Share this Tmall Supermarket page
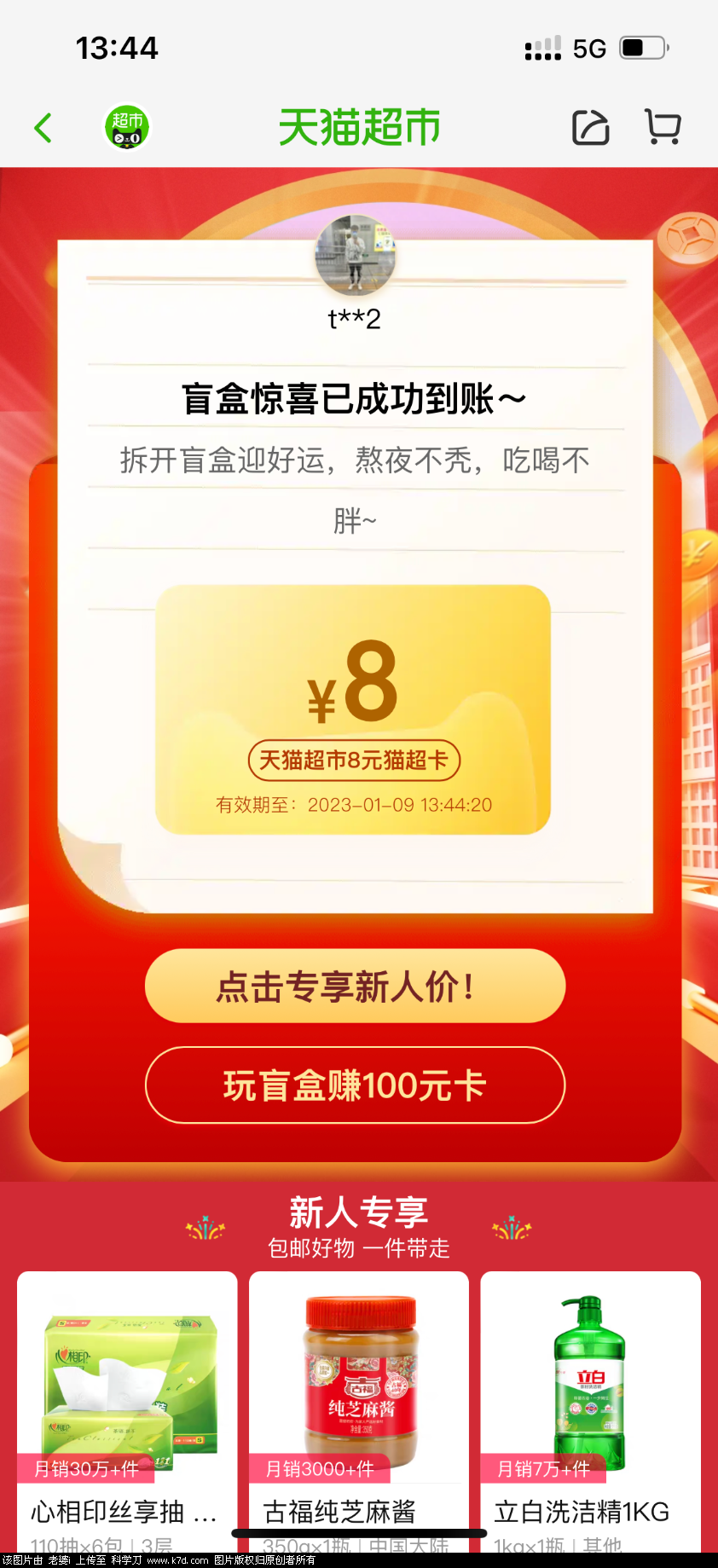The image size is (718, 1568). click(590, 128)
